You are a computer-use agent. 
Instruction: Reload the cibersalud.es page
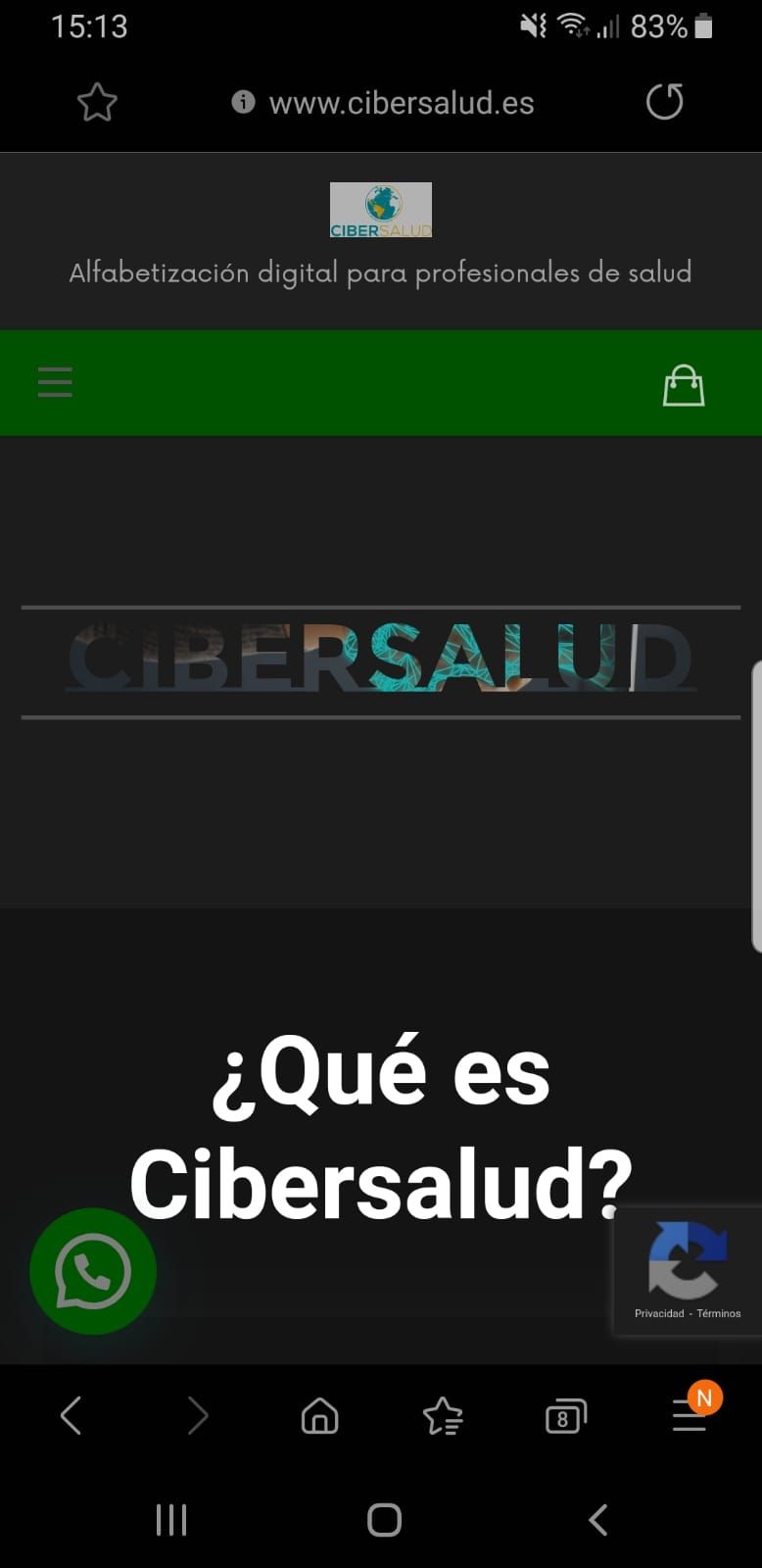(x=665, y=102)
